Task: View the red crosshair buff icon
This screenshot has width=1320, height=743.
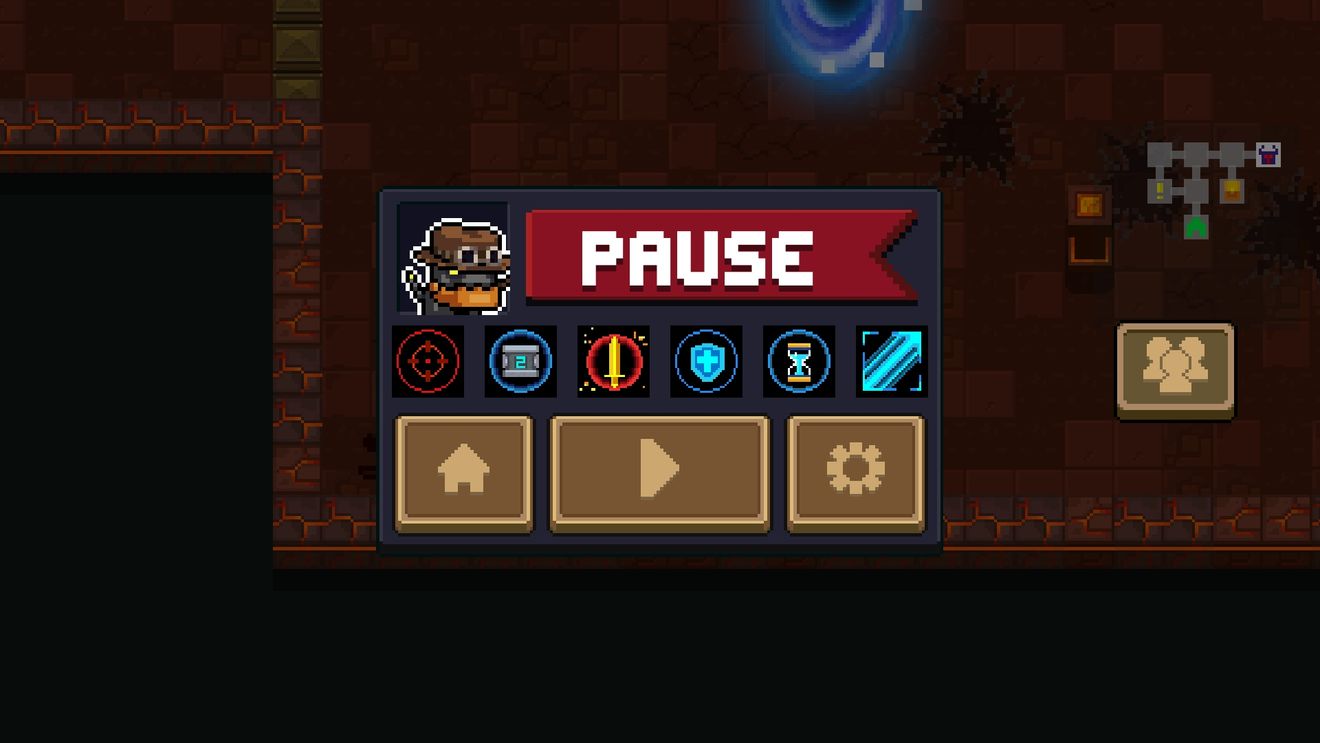Action: 428,361
